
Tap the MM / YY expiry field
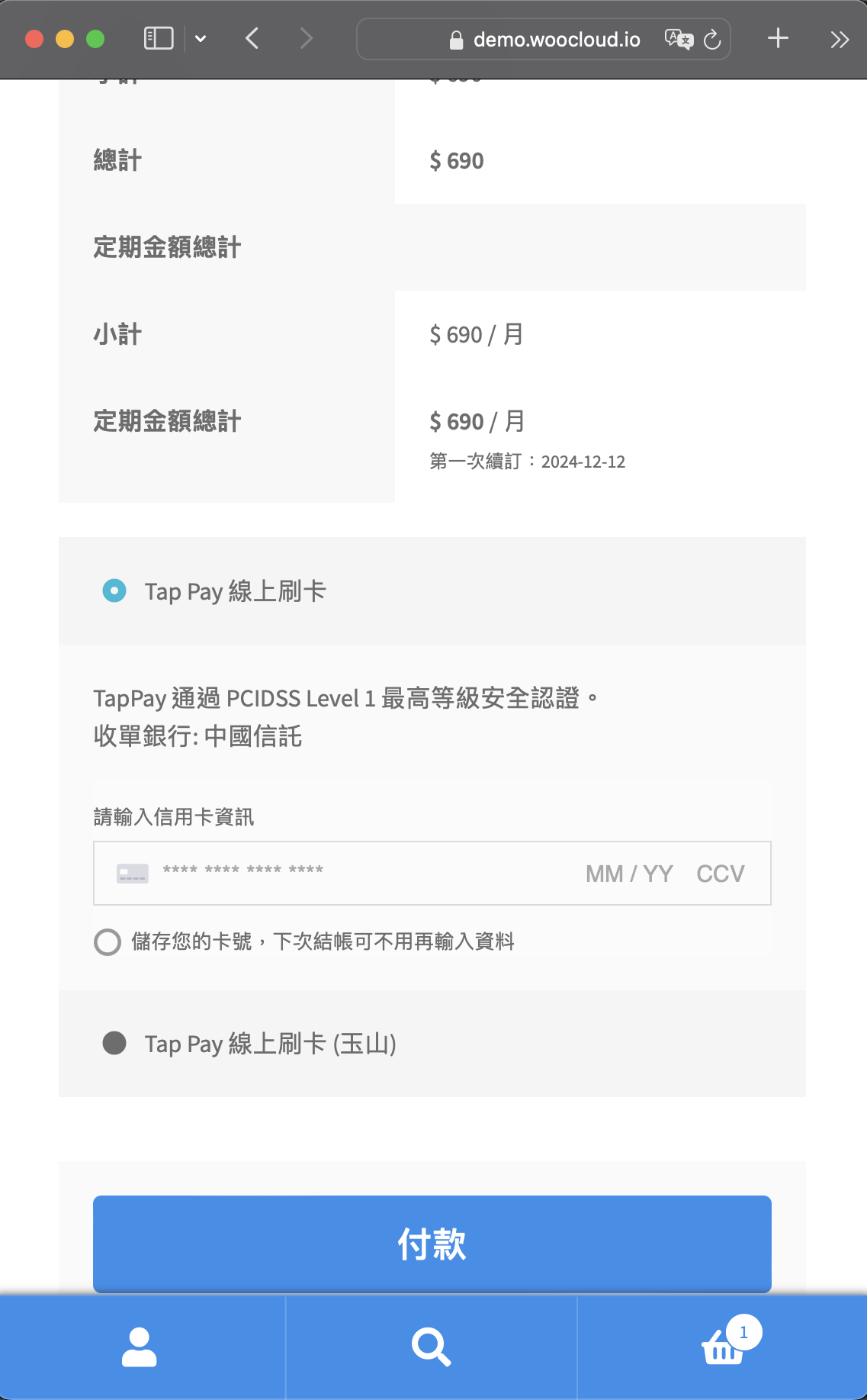(x=629, y=874)
